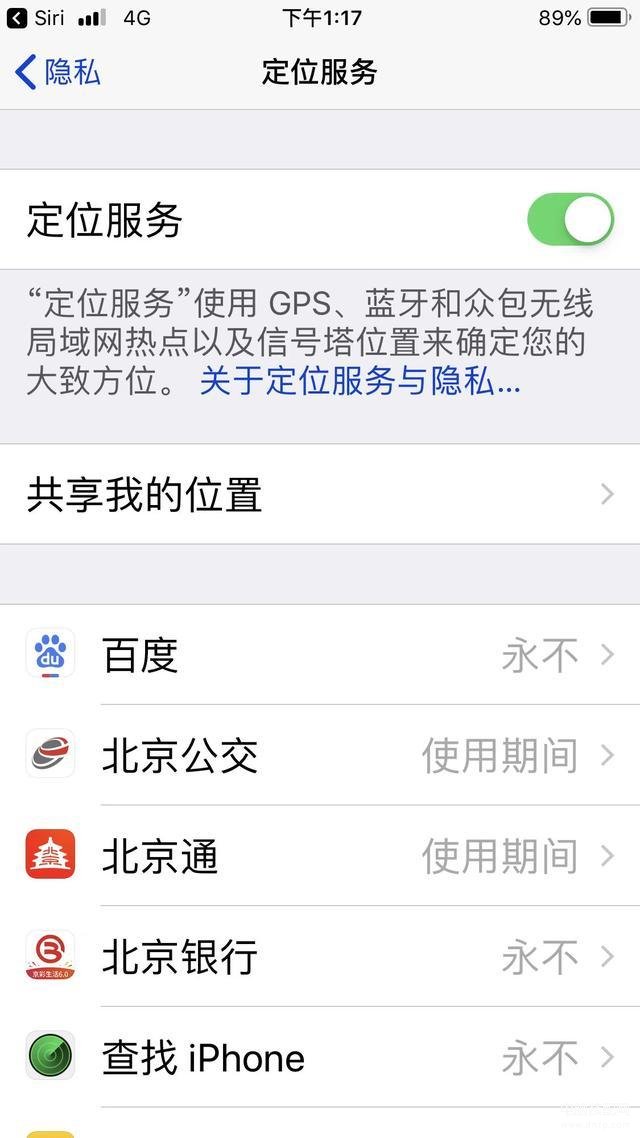Screen dimensions: 640x1138
Task: Open location settings for 百度
Action: pyautogui.click(x=320, y=656)
